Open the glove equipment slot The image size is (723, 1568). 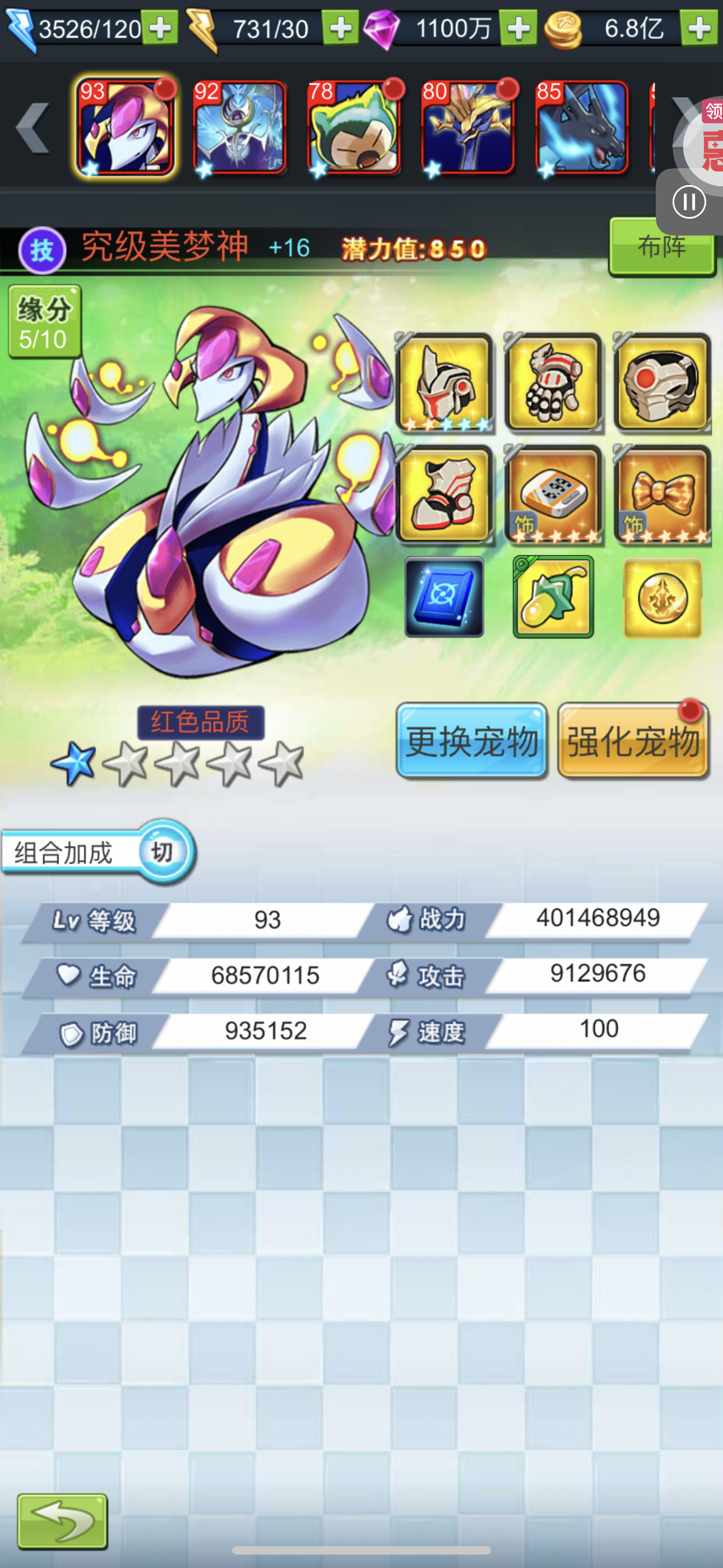tap(553, 383)
